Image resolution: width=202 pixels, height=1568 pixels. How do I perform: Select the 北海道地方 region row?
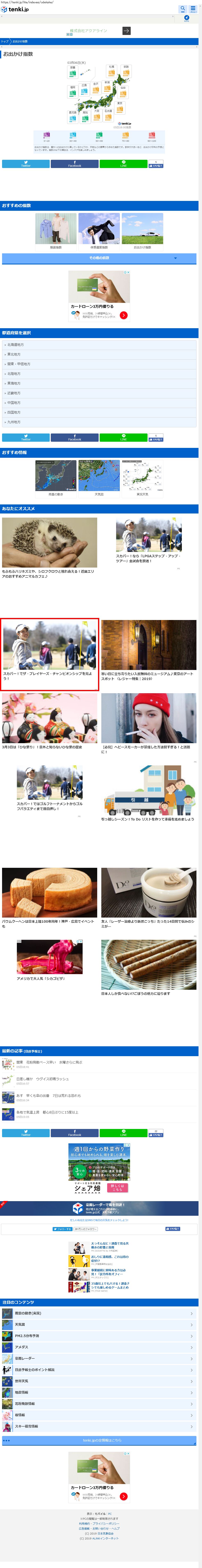pos(99,344)
